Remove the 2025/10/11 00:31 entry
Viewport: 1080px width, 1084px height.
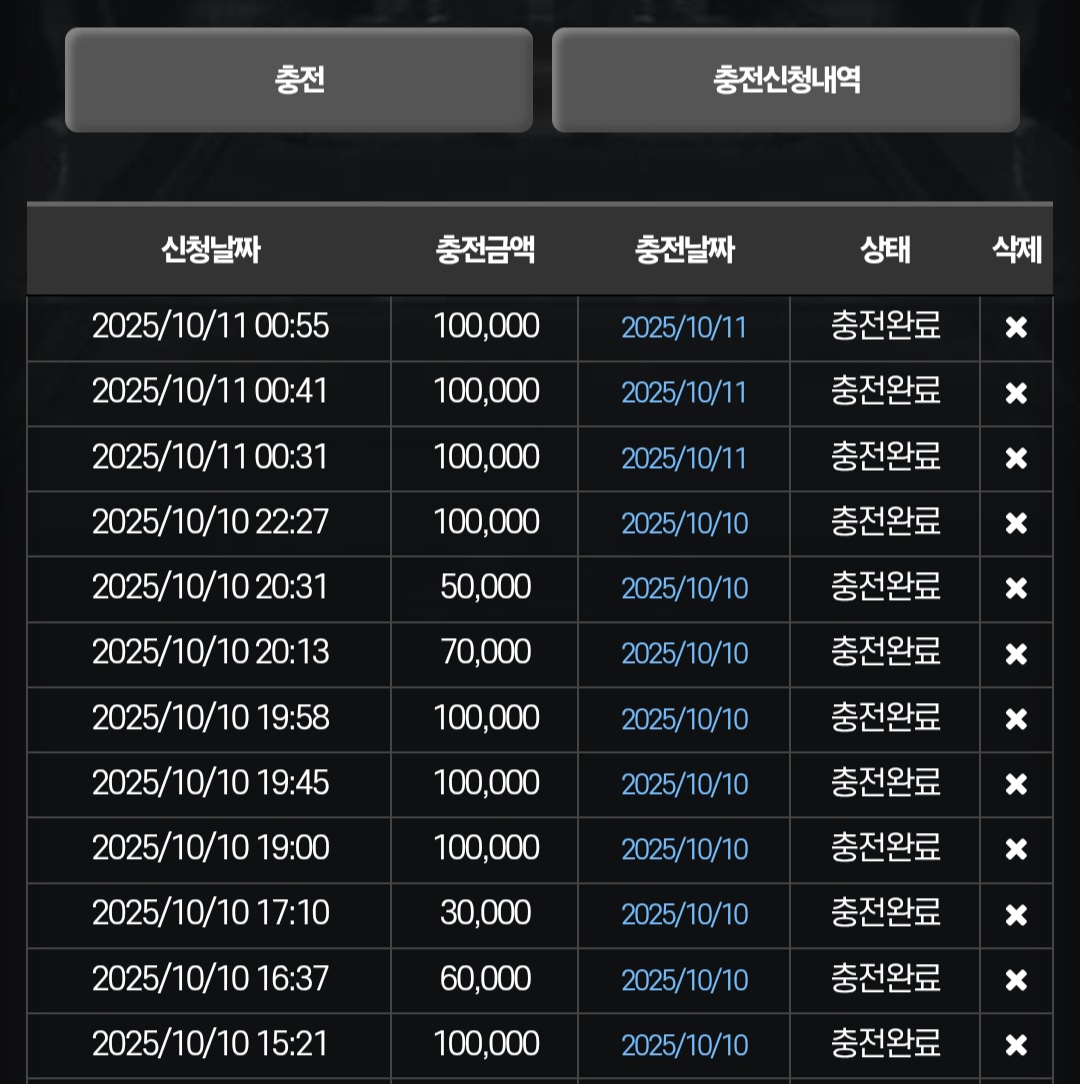click(1016, 458)
